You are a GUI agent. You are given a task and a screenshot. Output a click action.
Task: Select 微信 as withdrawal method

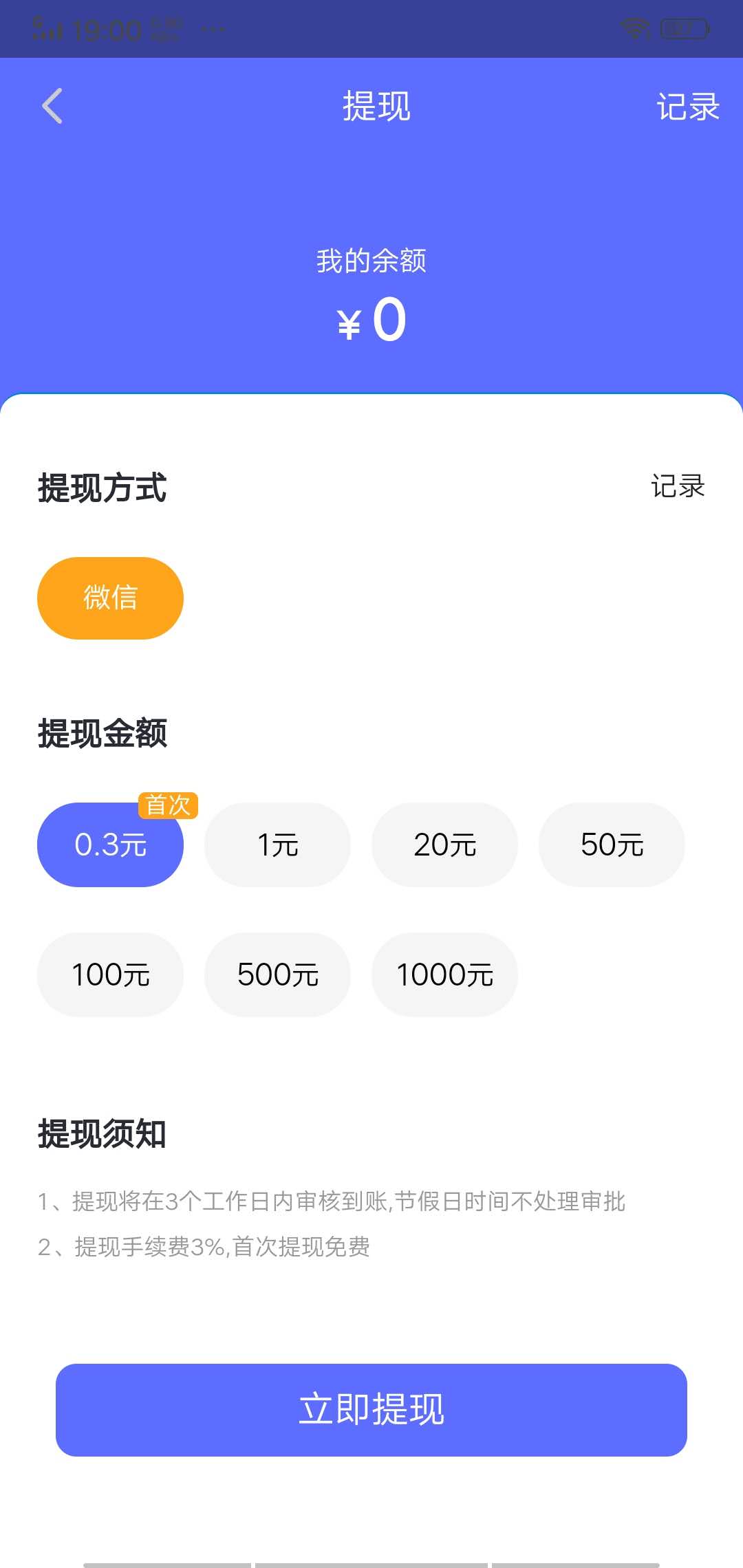tap(110, 598)
